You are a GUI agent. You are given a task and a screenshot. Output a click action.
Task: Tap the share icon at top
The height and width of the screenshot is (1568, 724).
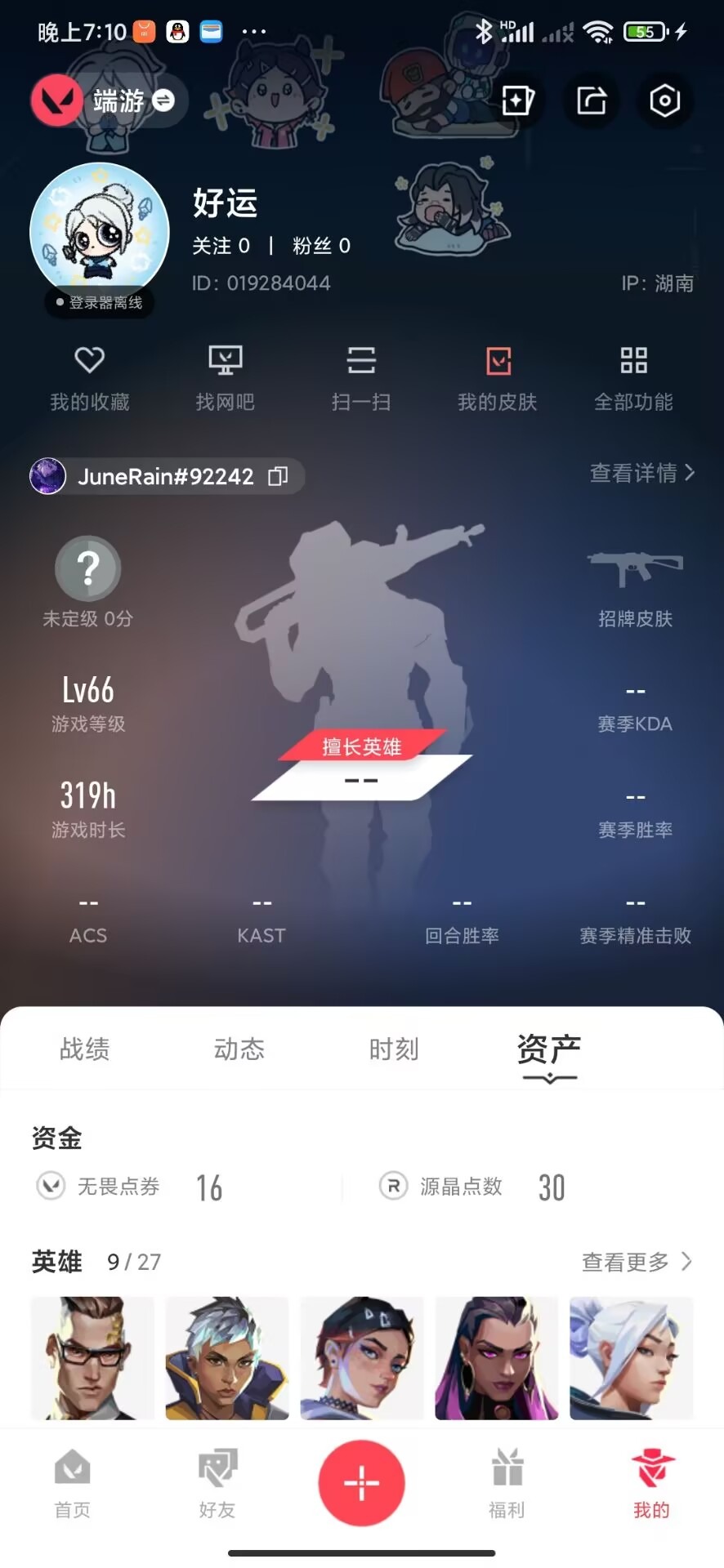(x=592, y=101)
